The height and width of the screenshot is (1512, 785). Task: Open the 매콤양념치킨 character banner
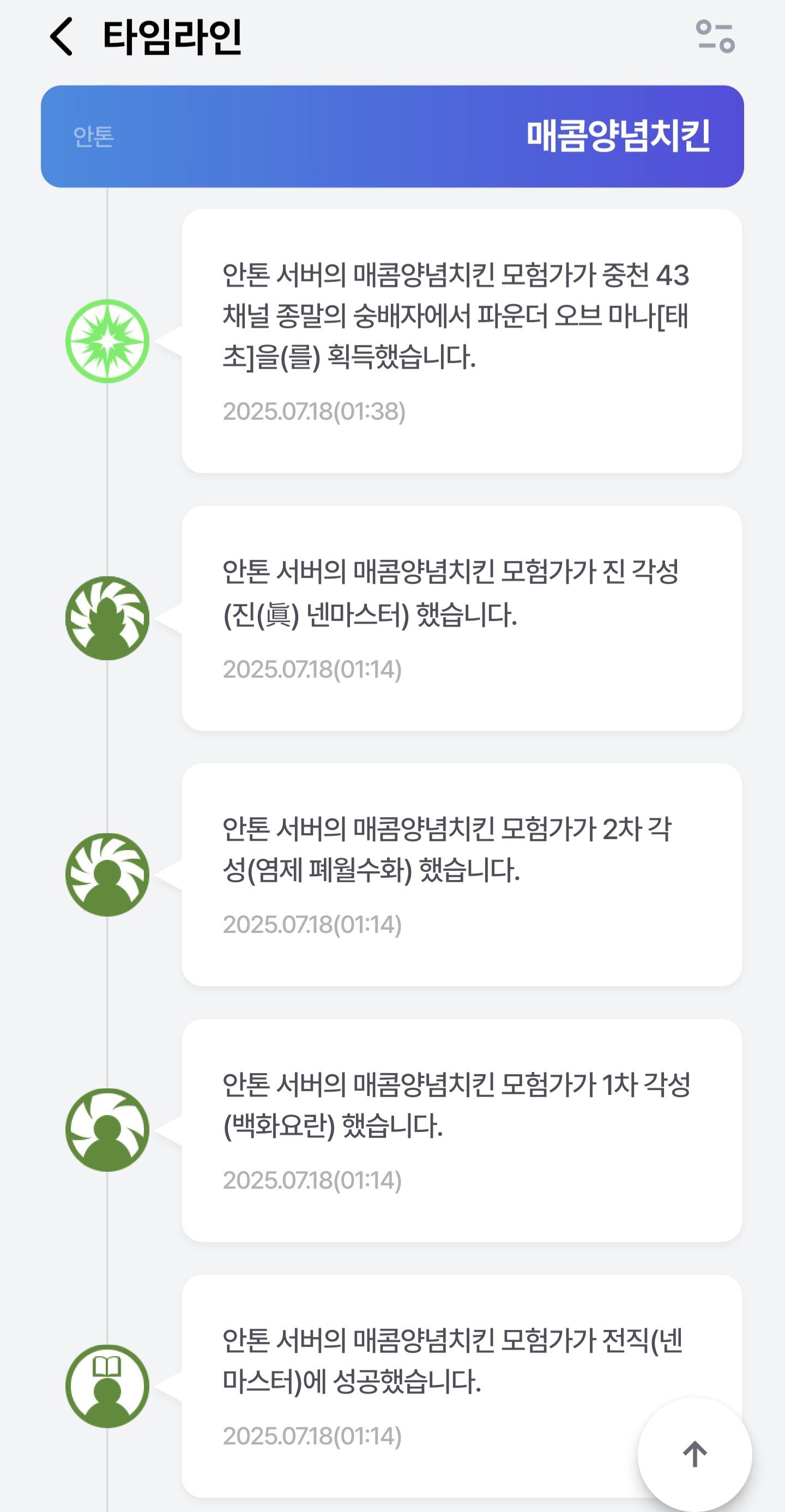click(x=392, y=136)
